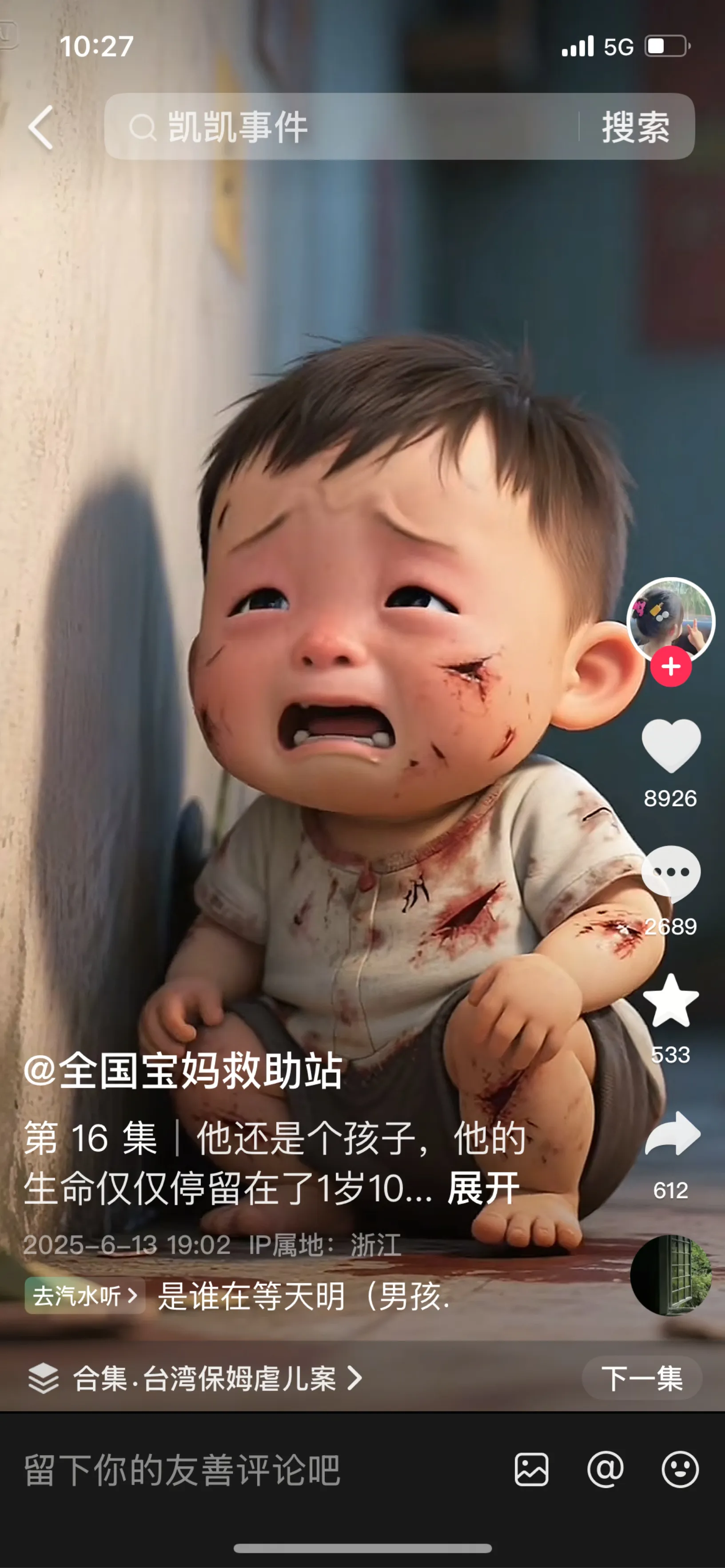725x1568 pixels.
Task: Like this video with the heart
Action: click(x=671, y=745)
